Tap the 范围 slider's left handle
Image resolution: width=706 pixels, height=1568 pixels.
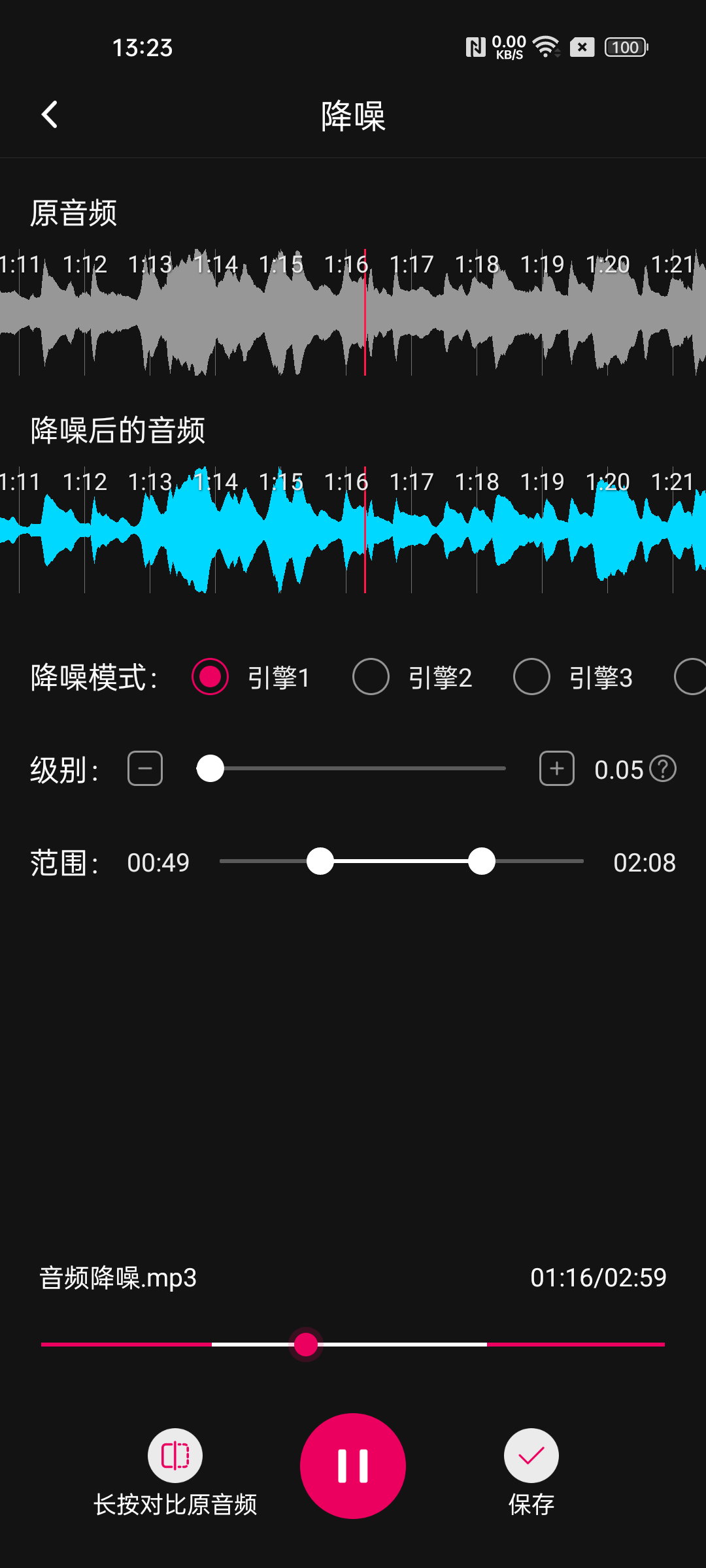click(320, 861)
